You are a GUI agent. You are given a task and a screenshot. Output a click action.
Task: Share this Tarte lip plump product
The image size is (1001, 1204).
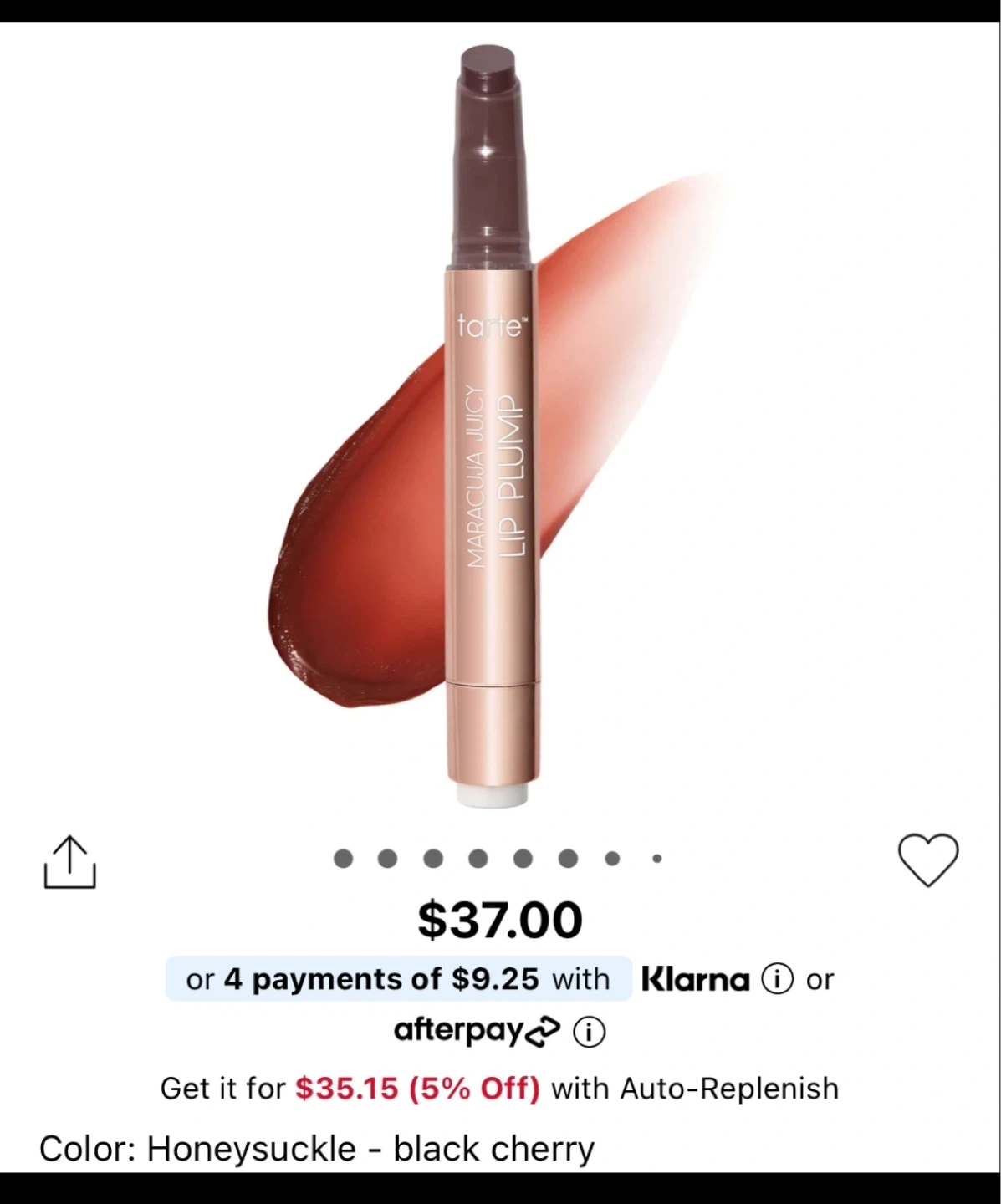69,862
